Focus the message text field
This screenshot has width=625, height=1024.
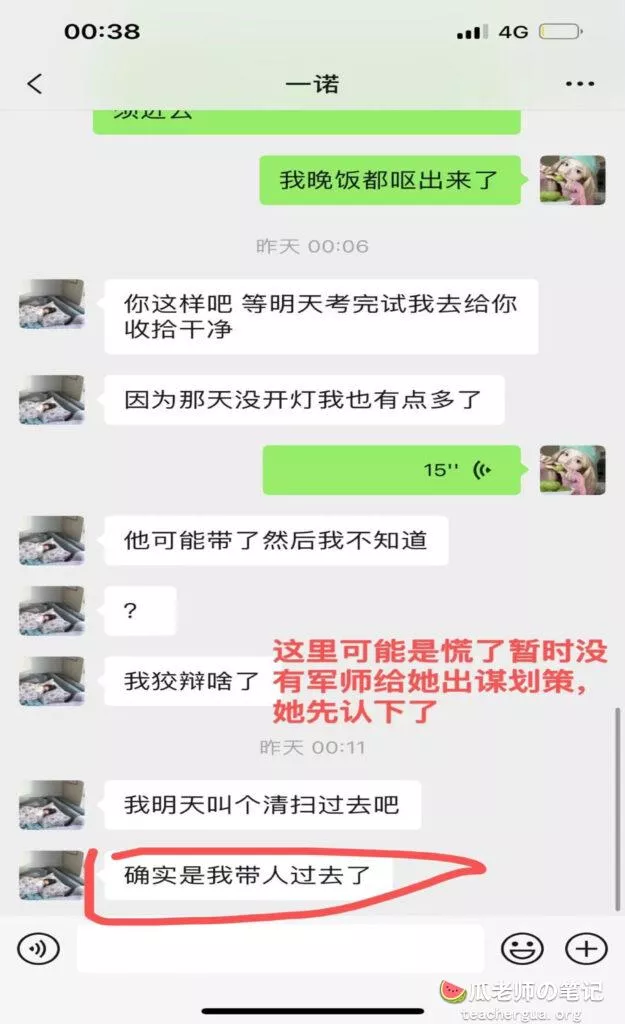(280, 948)
